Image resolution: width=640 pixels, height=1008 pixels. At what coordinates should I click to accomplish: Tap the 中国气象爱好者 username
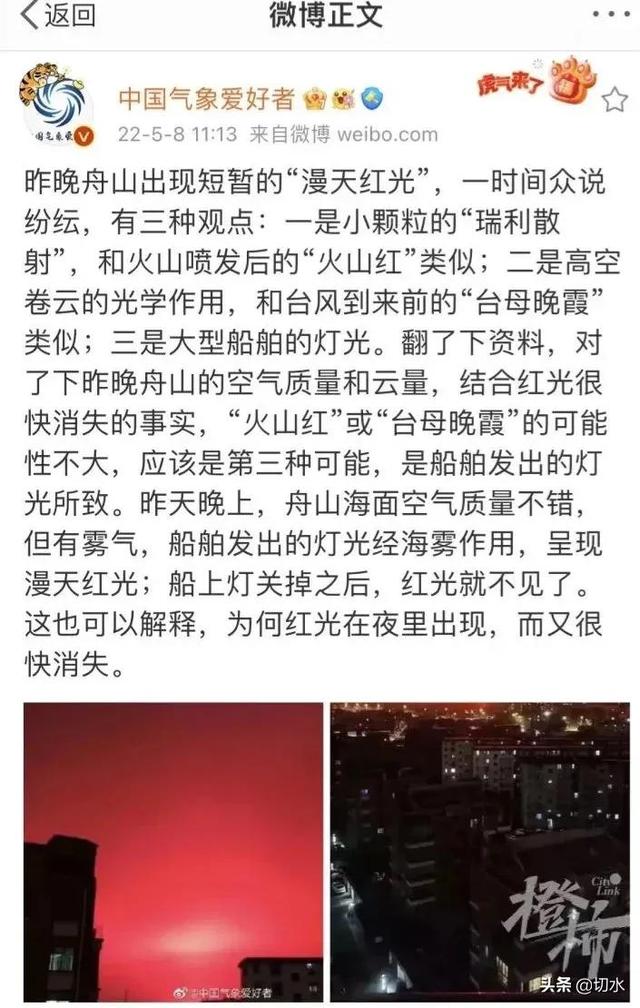207,98
